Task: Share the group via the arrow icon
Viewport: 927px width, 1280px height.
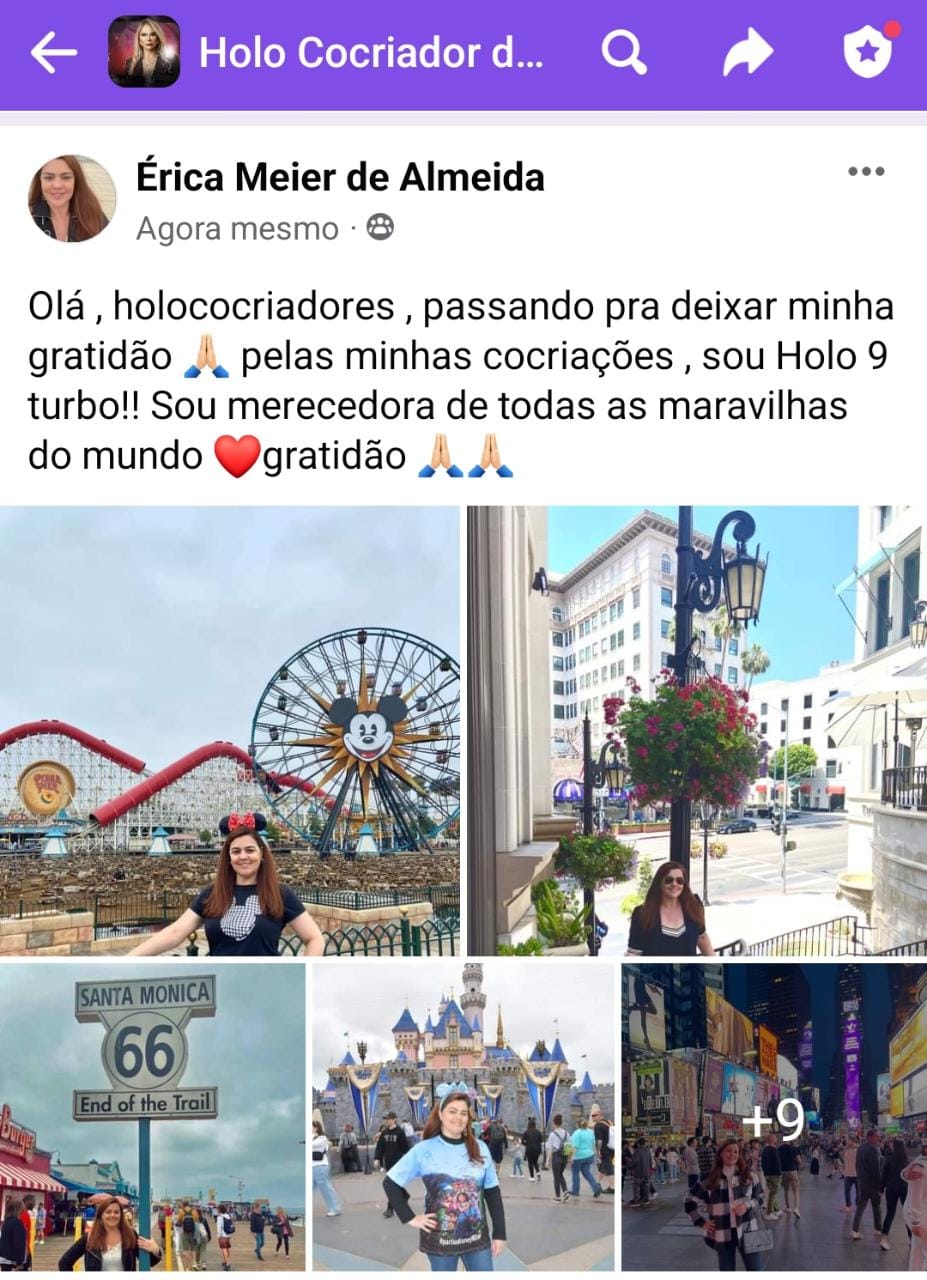Action: 748,53
